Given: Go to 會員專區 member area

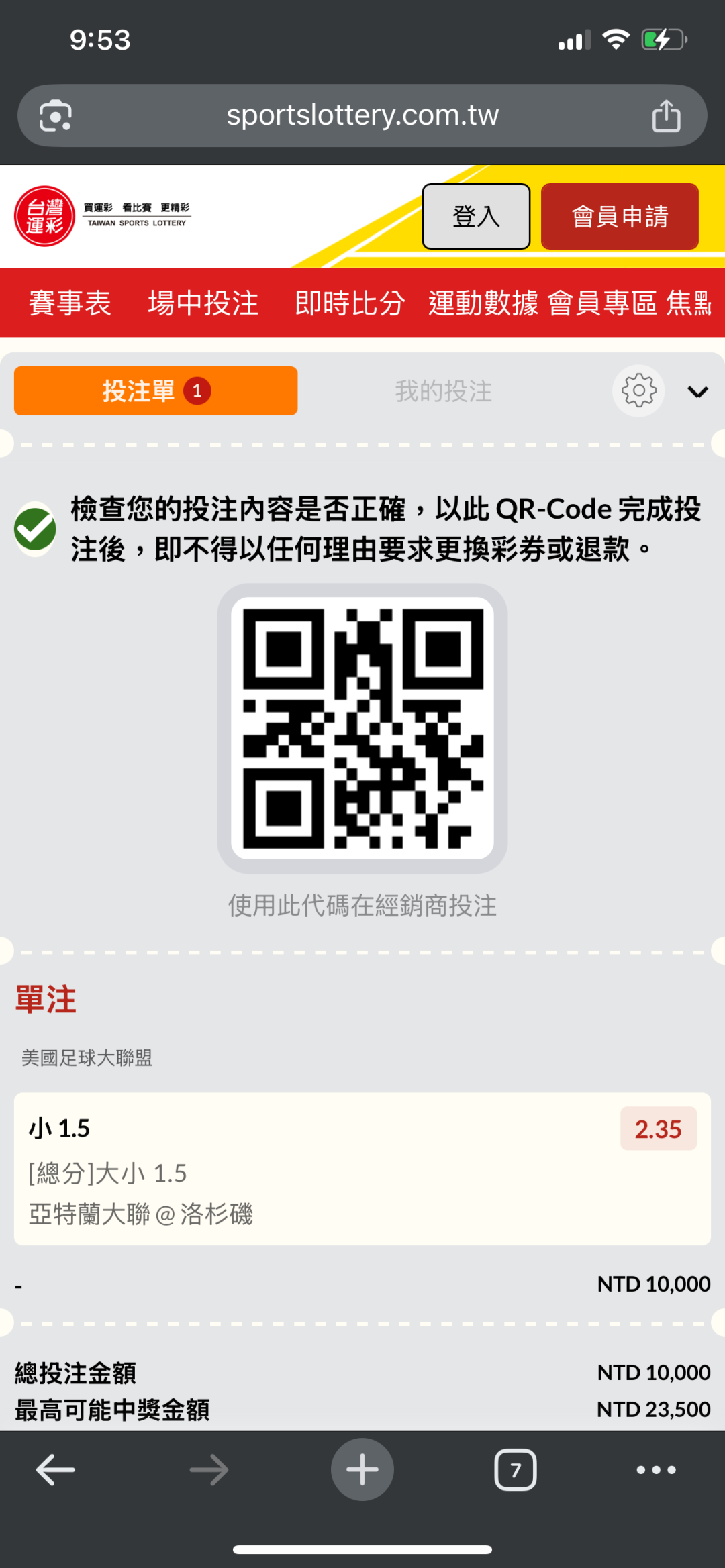Looking at the screenshot, I should 602,303.
